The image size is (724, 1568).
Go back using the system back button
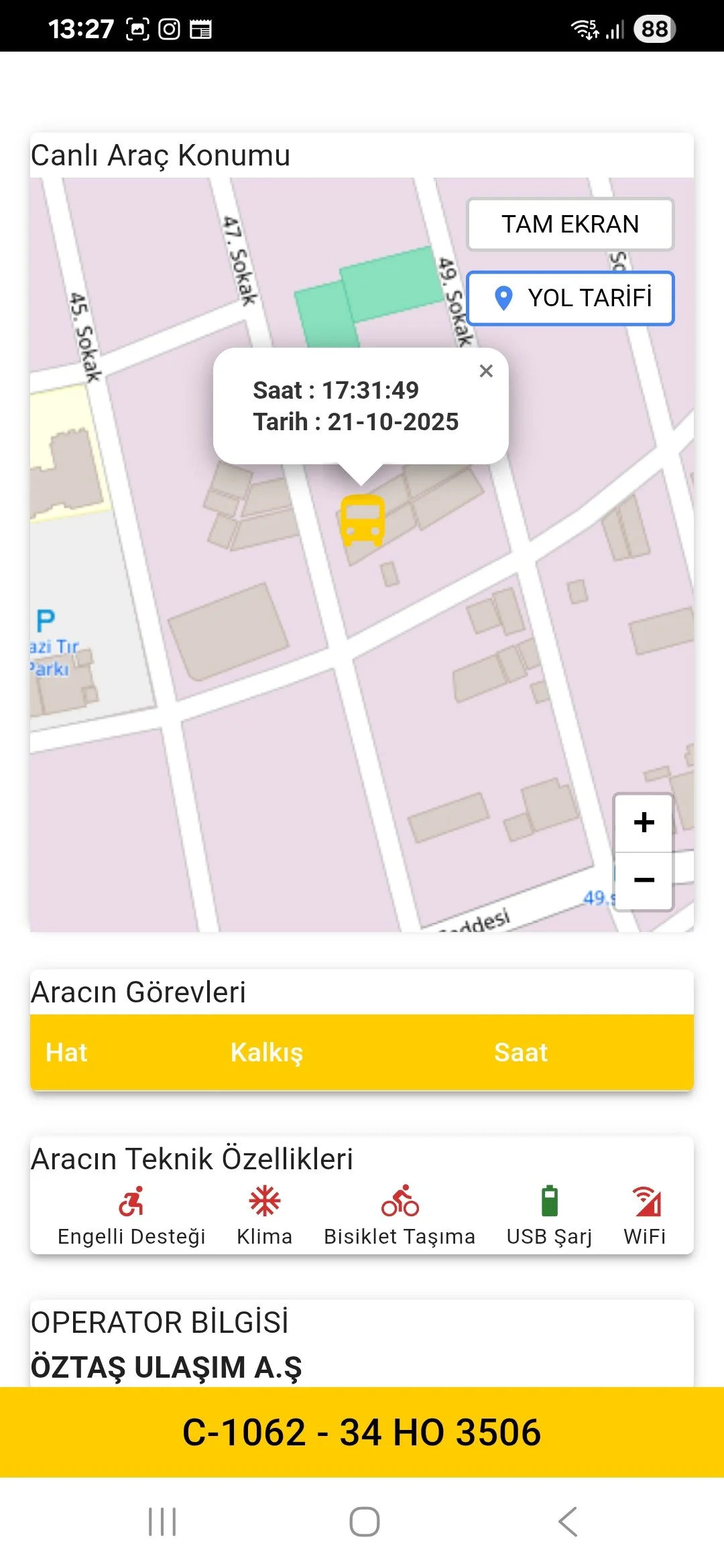[x=567, y=1522]
